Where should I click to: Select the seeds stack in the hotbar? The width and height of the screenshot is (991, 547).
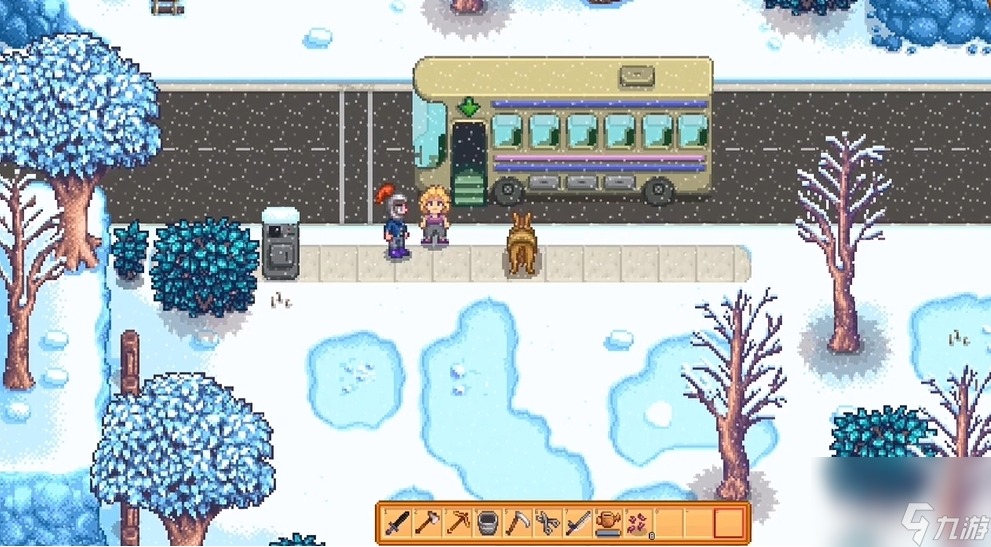tap(637, 522)
